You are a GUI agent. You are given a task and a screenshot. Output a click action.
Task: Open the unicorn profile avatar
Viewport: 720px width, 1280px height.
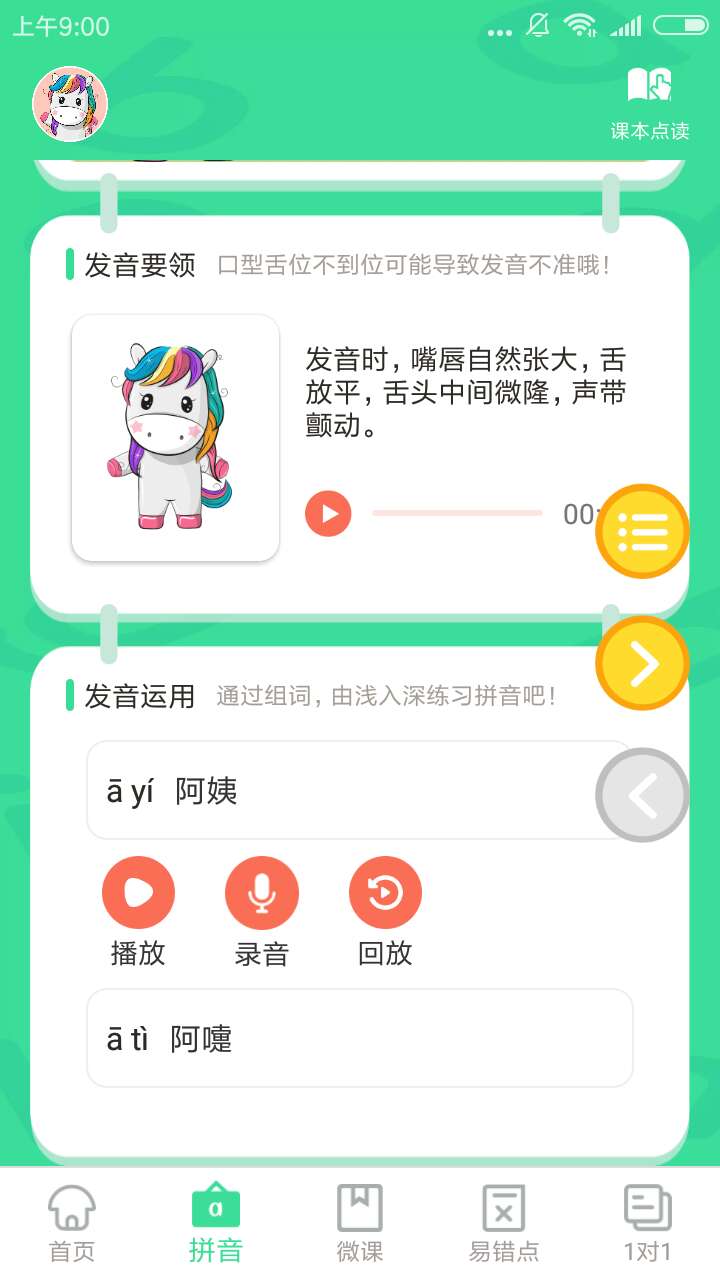click(x=70, y=104)
